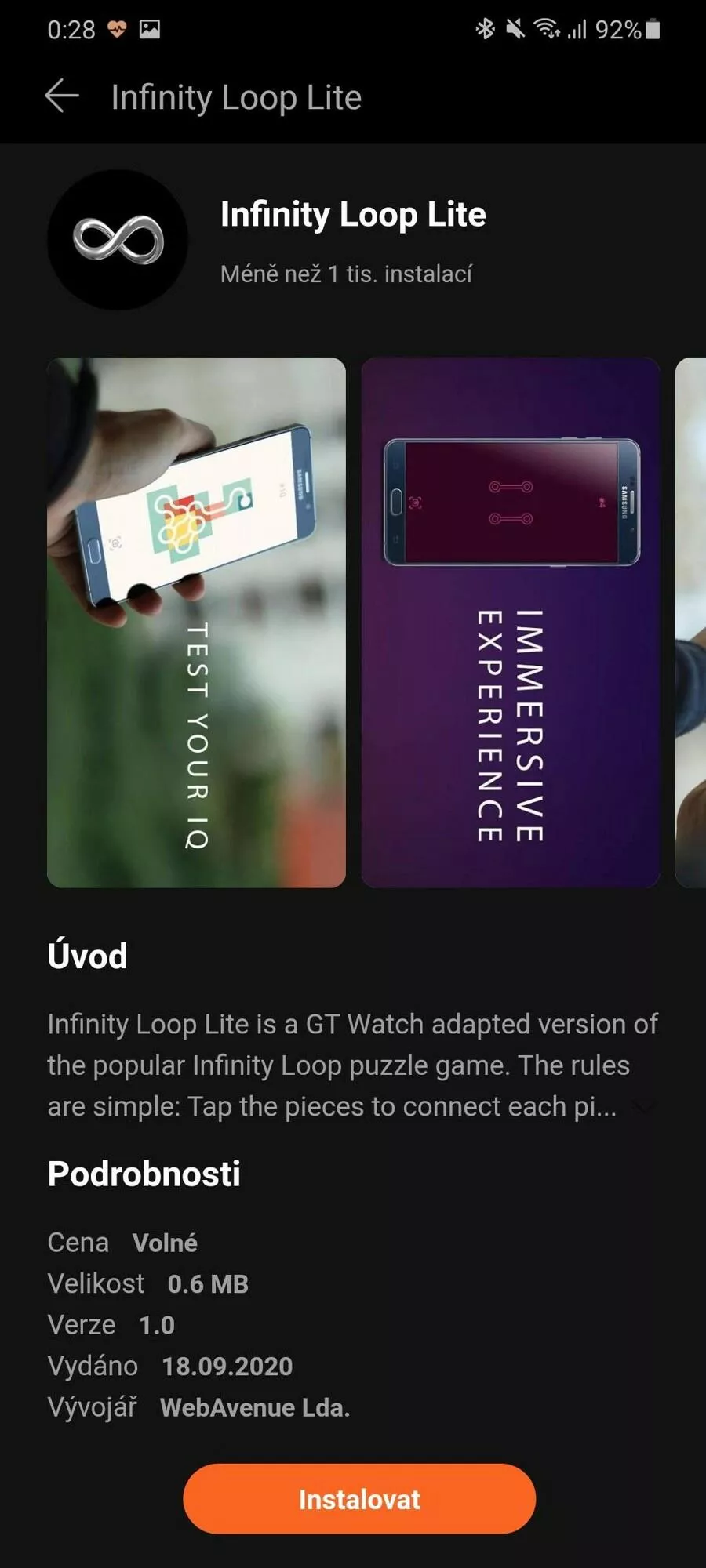
Task: Open the Test Your IQ screenshot
Action: tap(196, 622)
